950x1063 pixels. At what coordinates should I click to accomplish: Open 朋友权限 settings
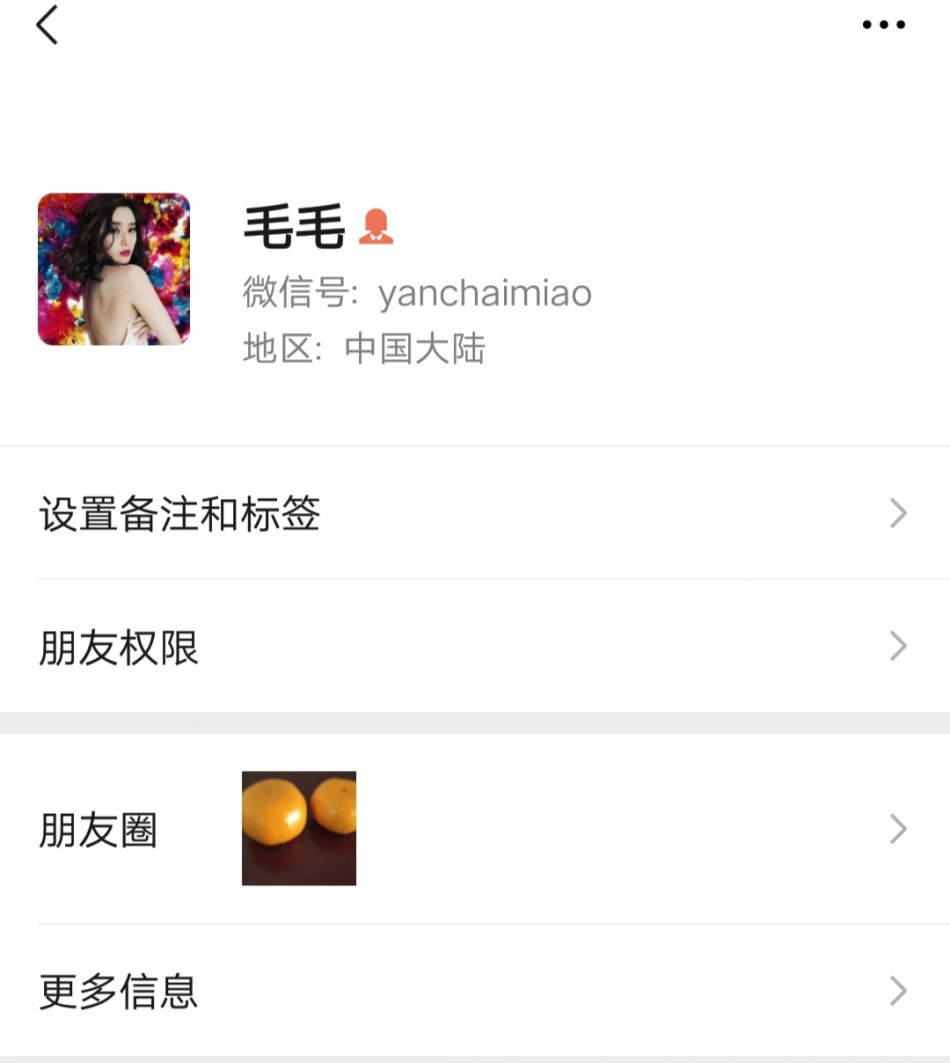(x=474, y=647)
